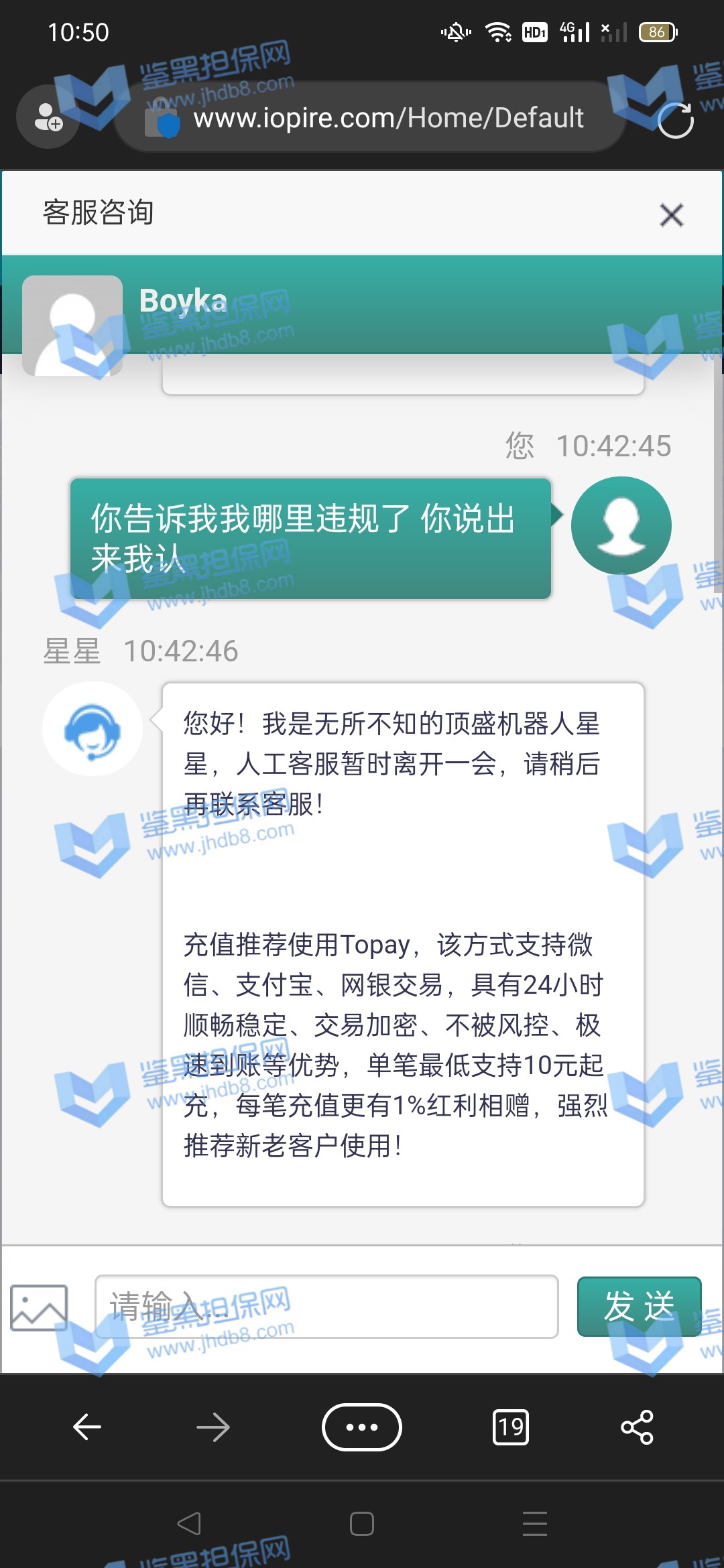Close the 客服咨询 chat window
The width and height of the screenshot is (724, 1568).
671,215
